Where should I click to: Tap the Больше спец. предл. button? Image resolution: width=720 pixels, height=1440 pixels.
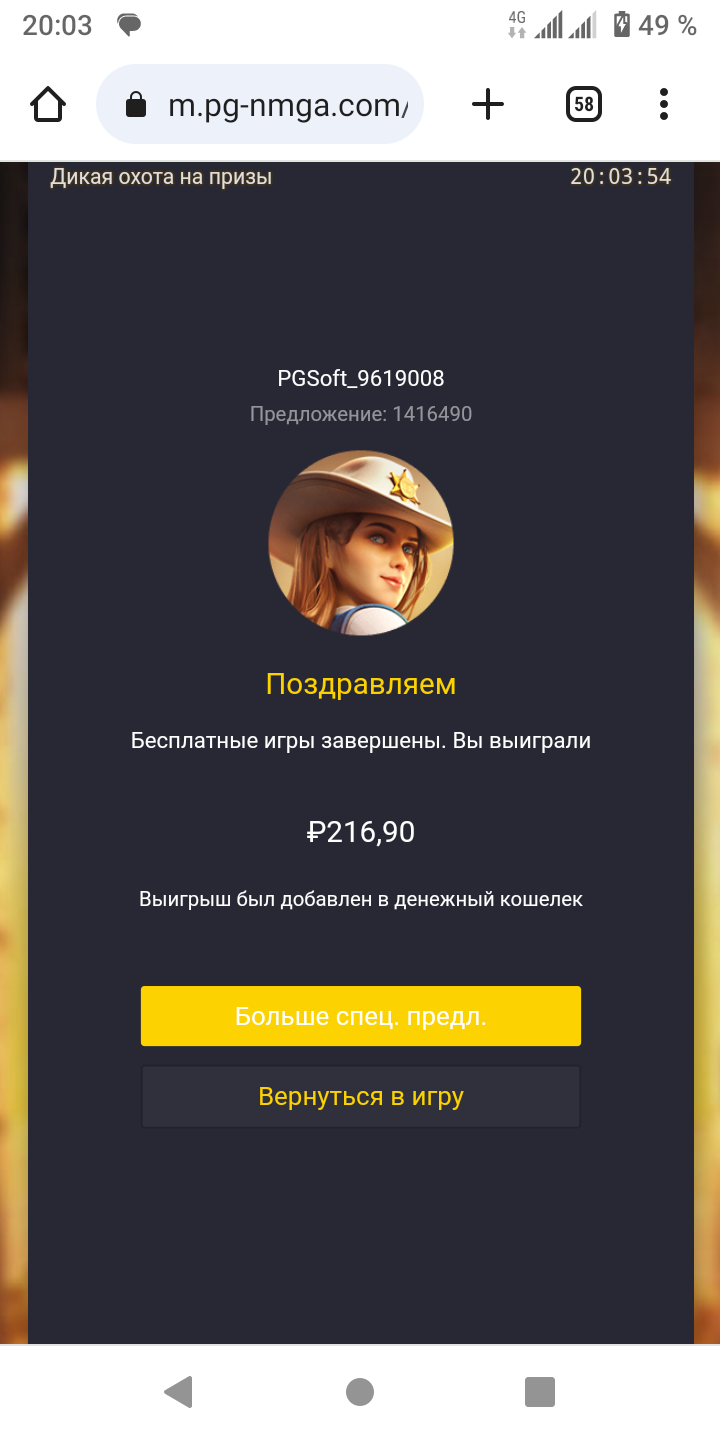pos(360,1016)
